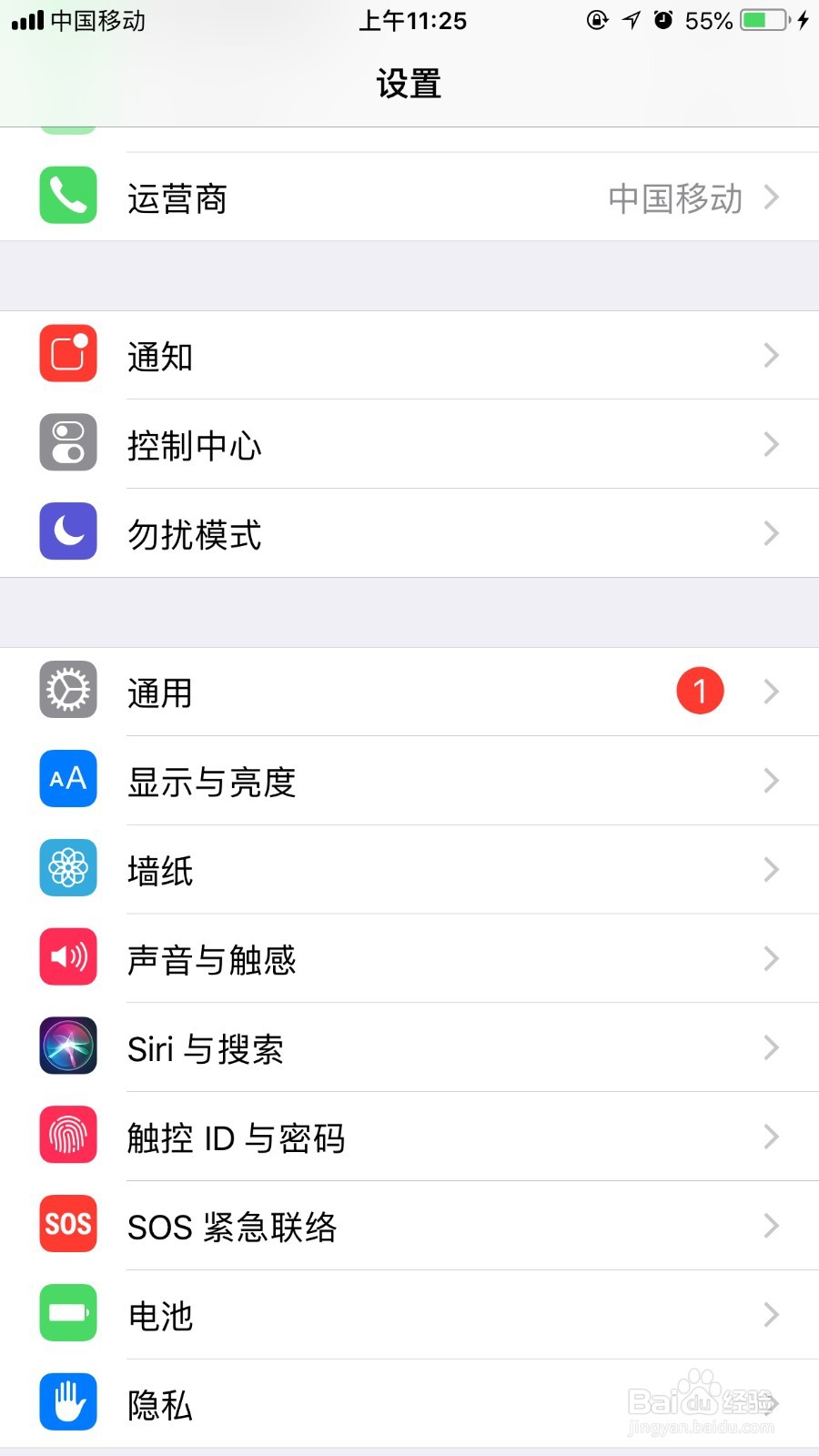Open the SOS 紧急联络 icon
819x1456 pixels.
(x=67, y=1225)
